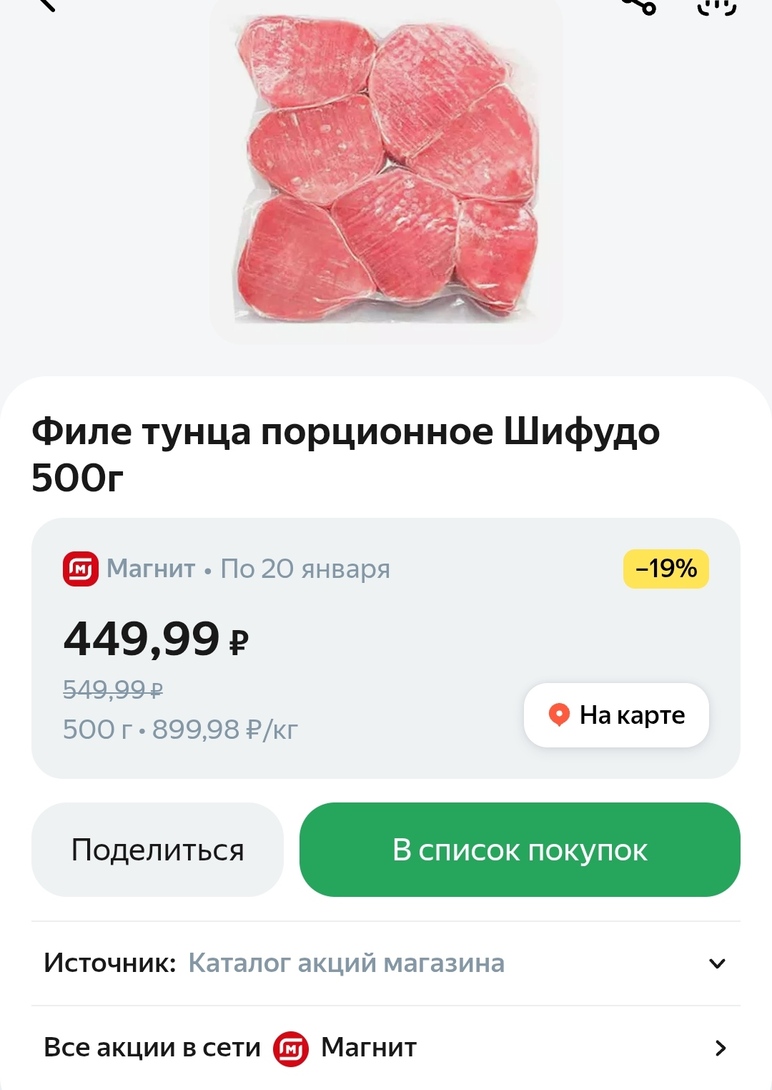
Task: Add item with В список покупок
Action: click(519, 850)
